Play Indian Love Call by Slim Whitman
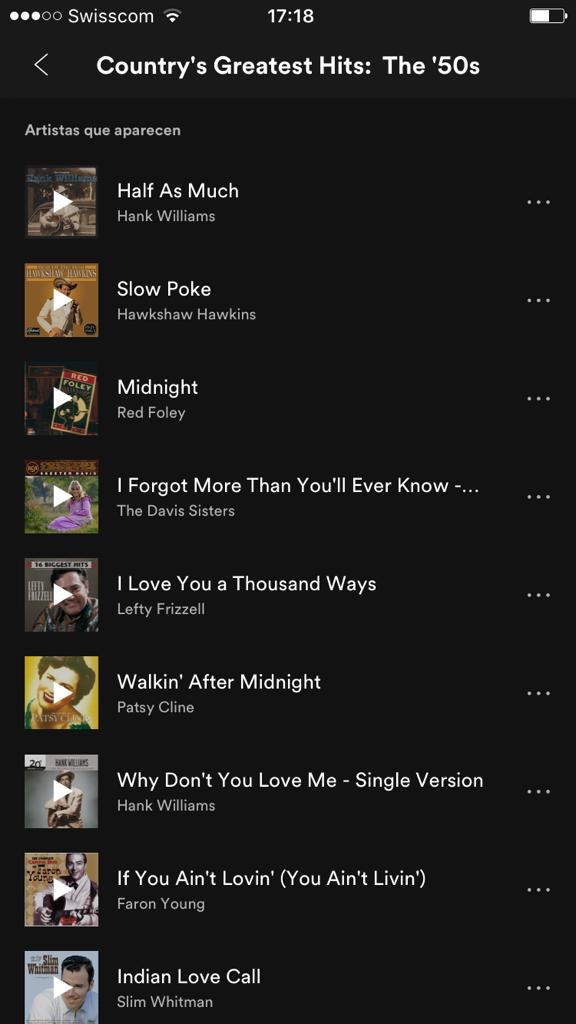Screen dimensions: 576x1024 (x=61, y=987)
